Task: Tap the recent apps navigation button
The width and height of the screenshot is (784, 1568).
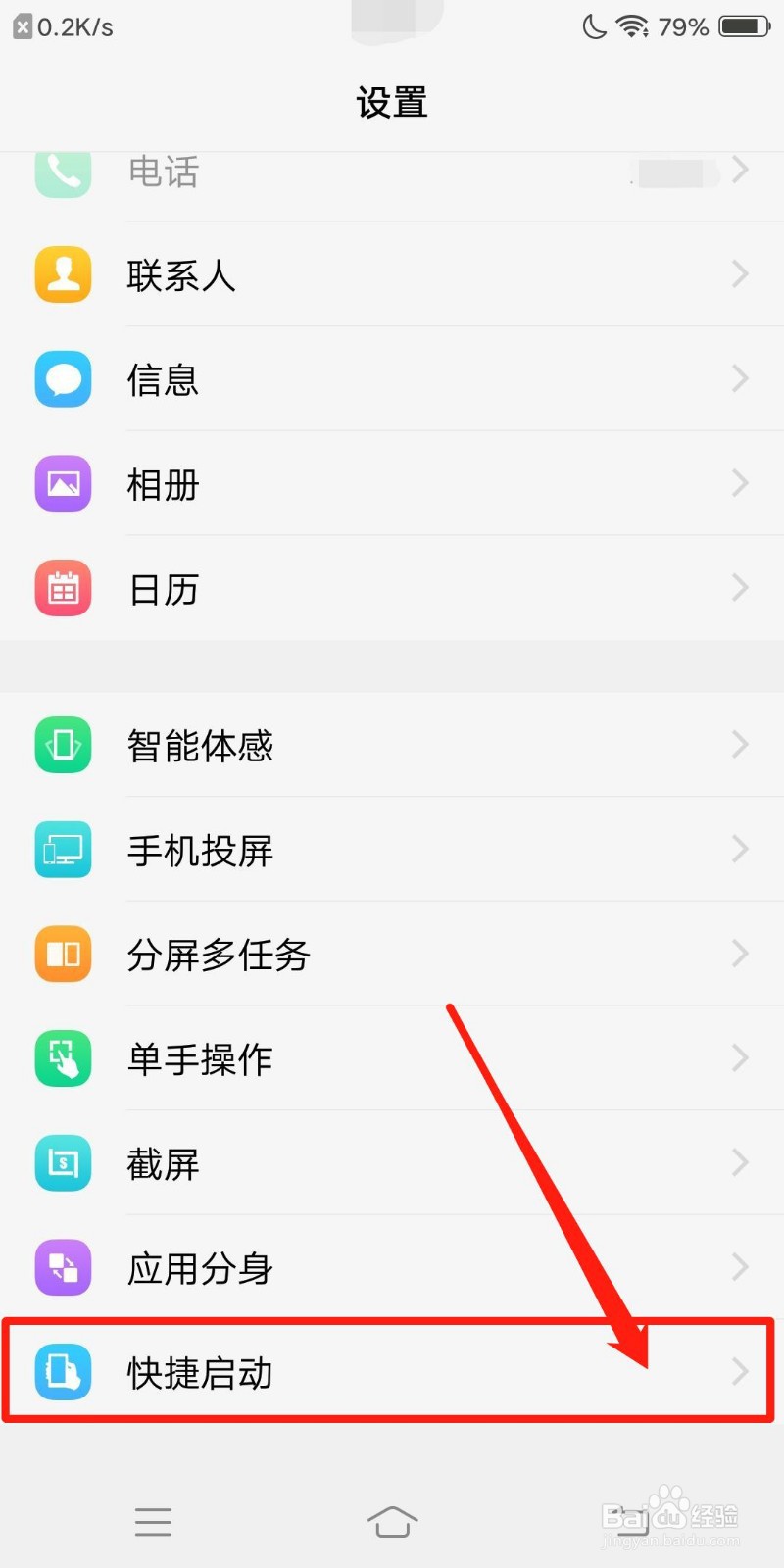Action: (x=153, y=1522)
